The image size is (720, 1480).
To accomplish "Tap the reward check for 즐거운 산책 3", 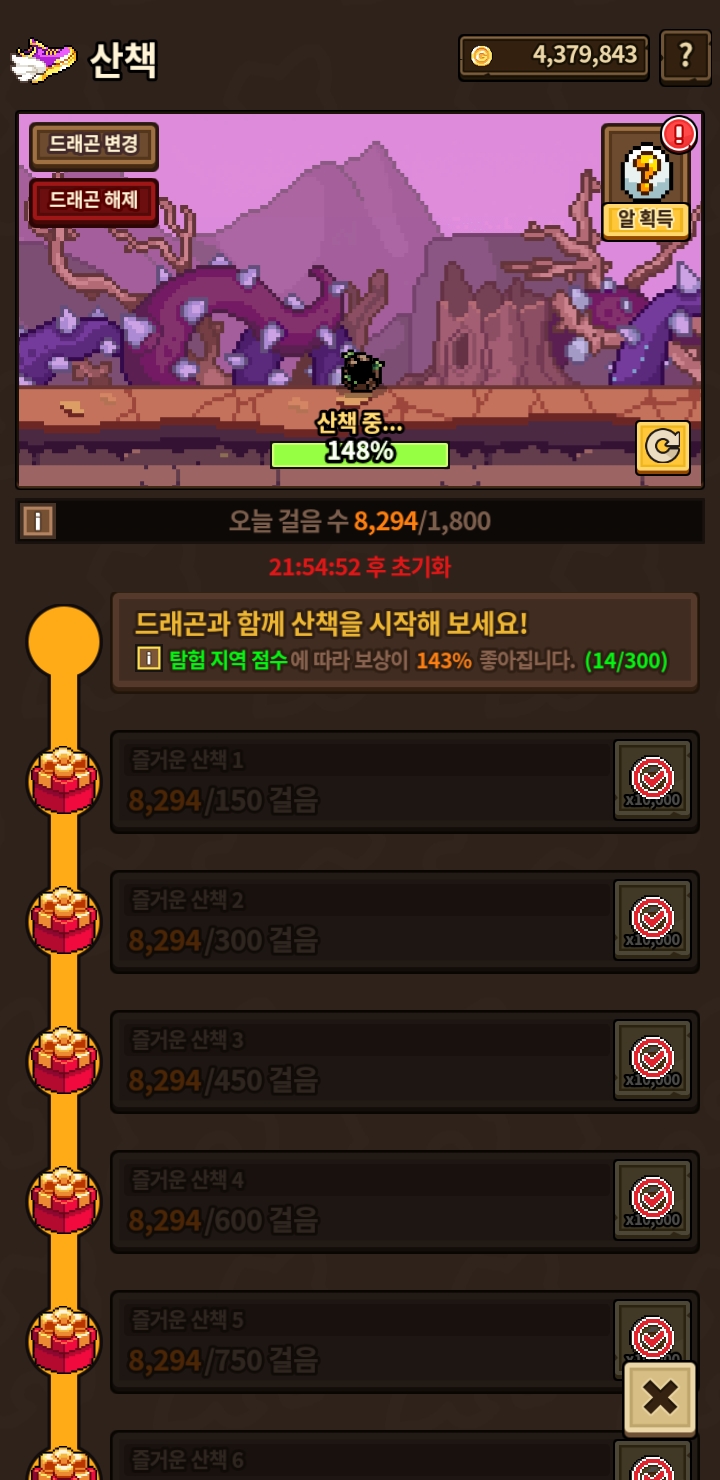I will point(652,1060).
